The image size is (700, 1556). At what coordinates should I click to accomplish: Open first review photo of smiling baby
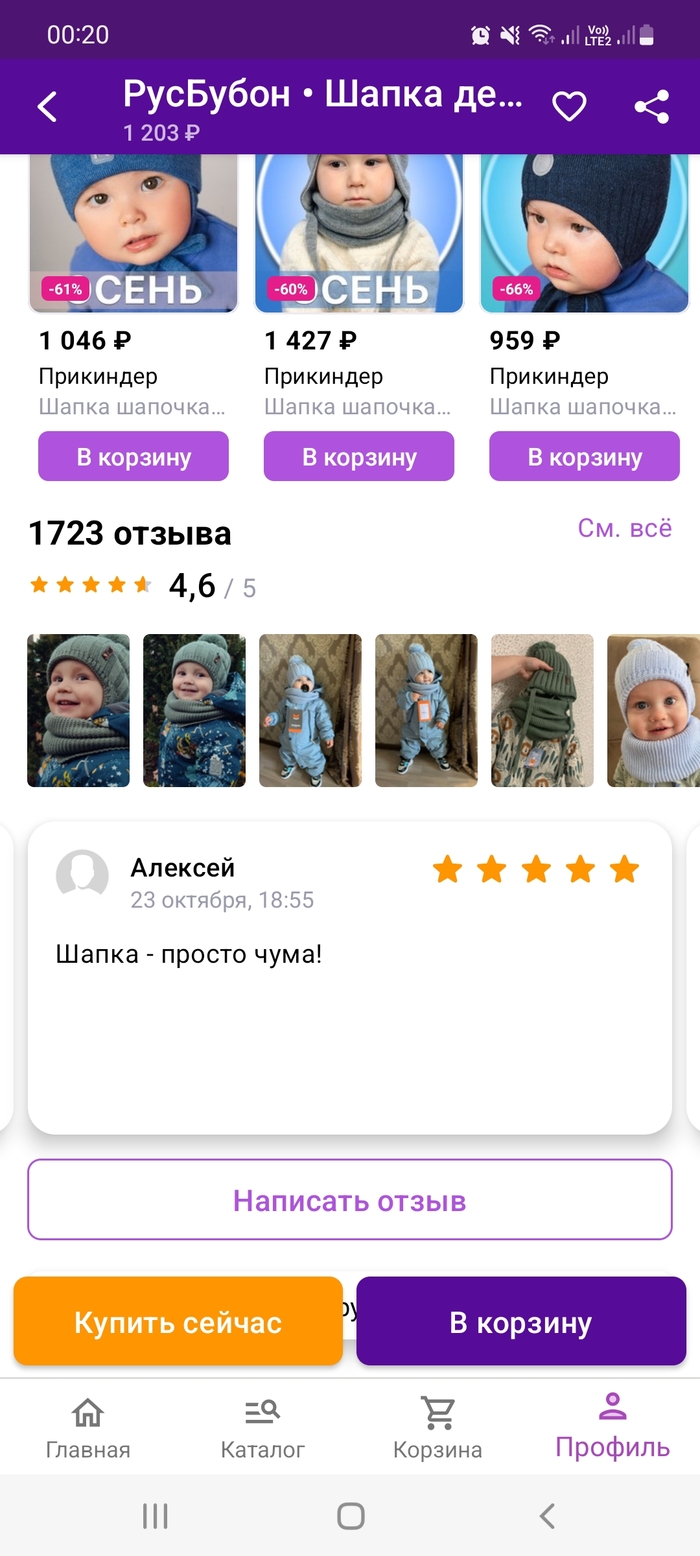coord(78,710)
